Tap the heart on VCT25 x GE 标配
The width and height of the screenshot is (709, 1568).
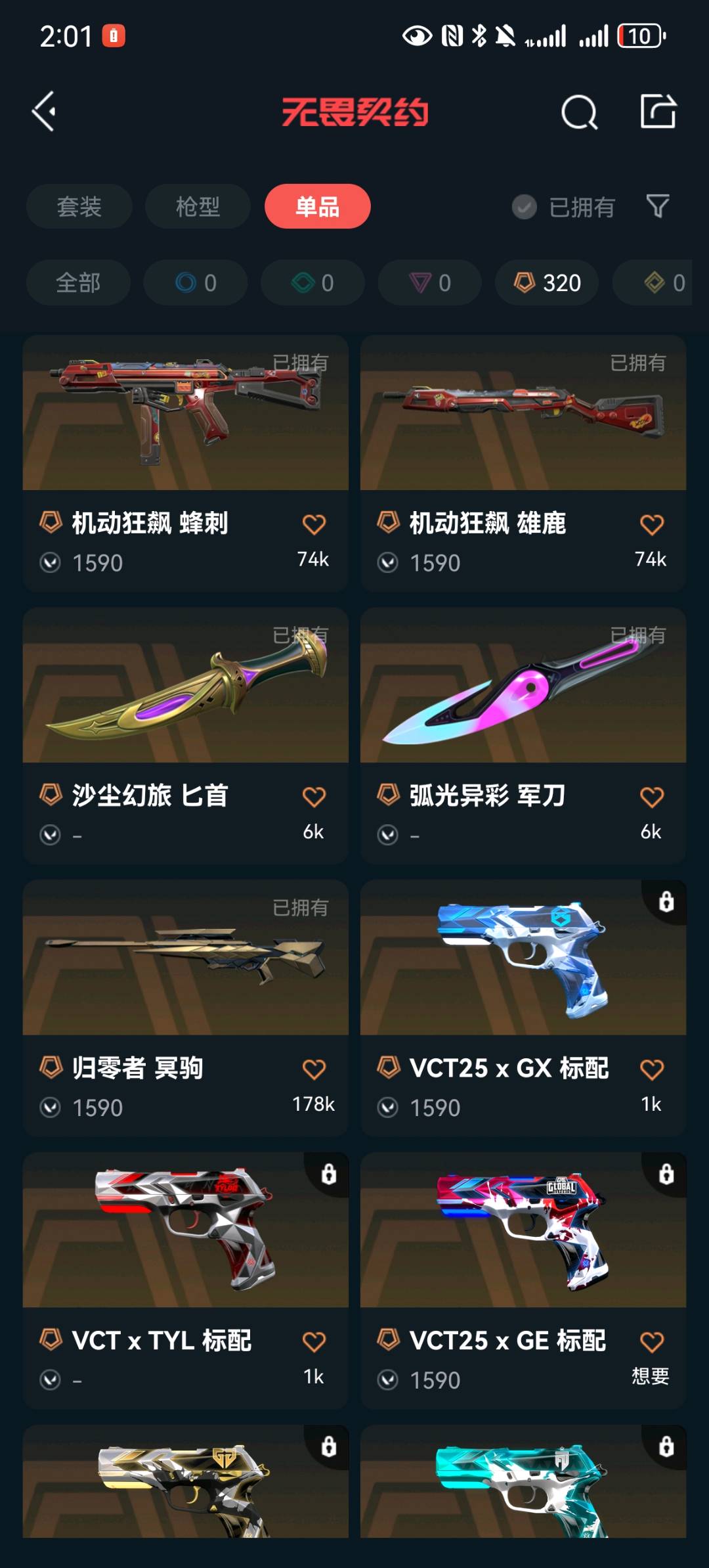point(651,1342)
